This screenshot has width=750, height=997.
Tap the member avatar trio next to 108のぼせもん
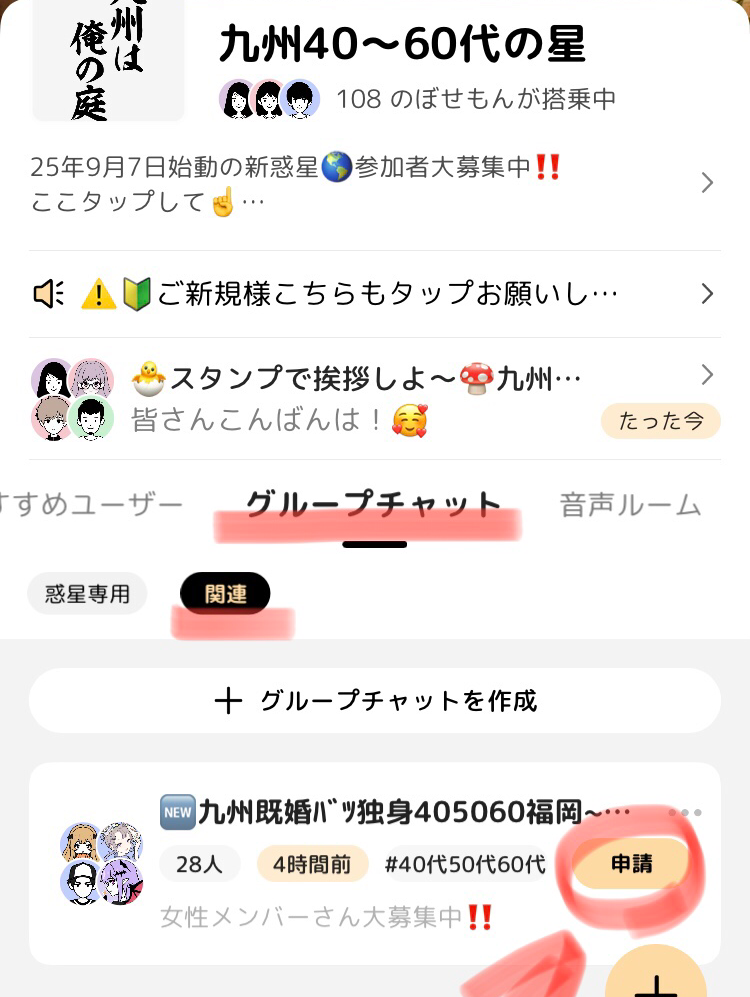point(266,99)
